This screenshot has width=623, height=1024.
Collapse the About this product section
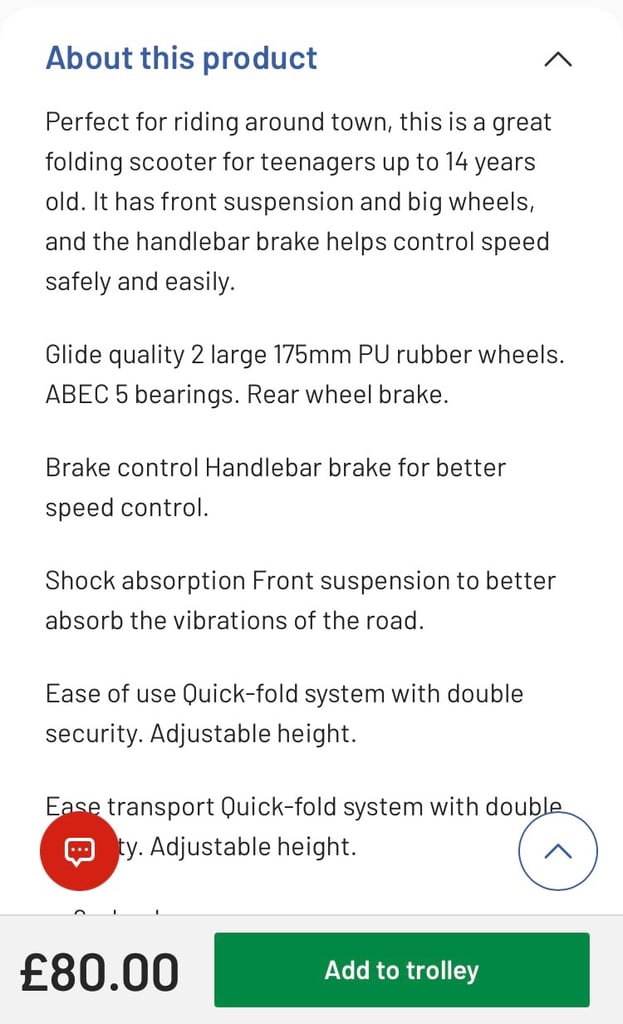(x=558, y=59)
